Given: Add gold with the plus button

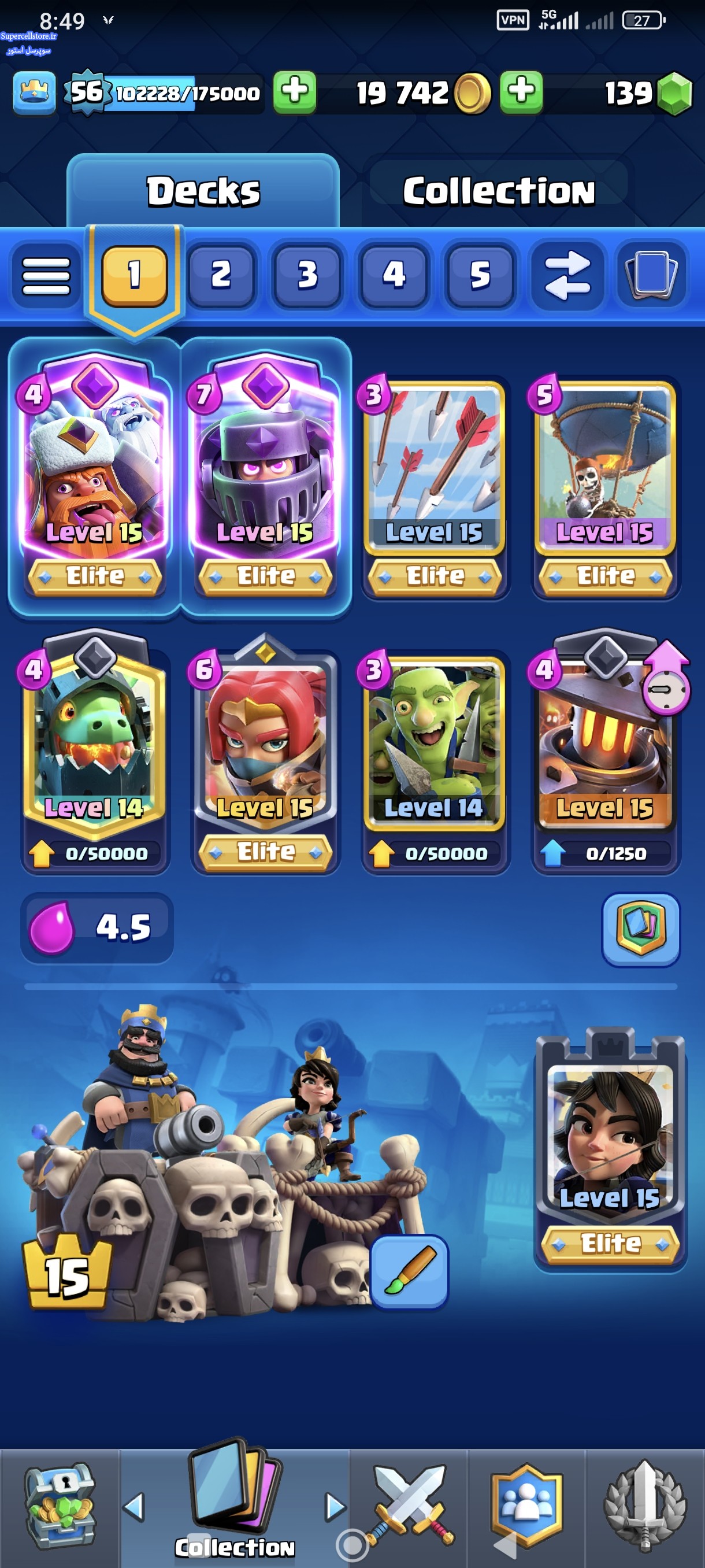Looking at the screenshot, I should click(521, 92).
